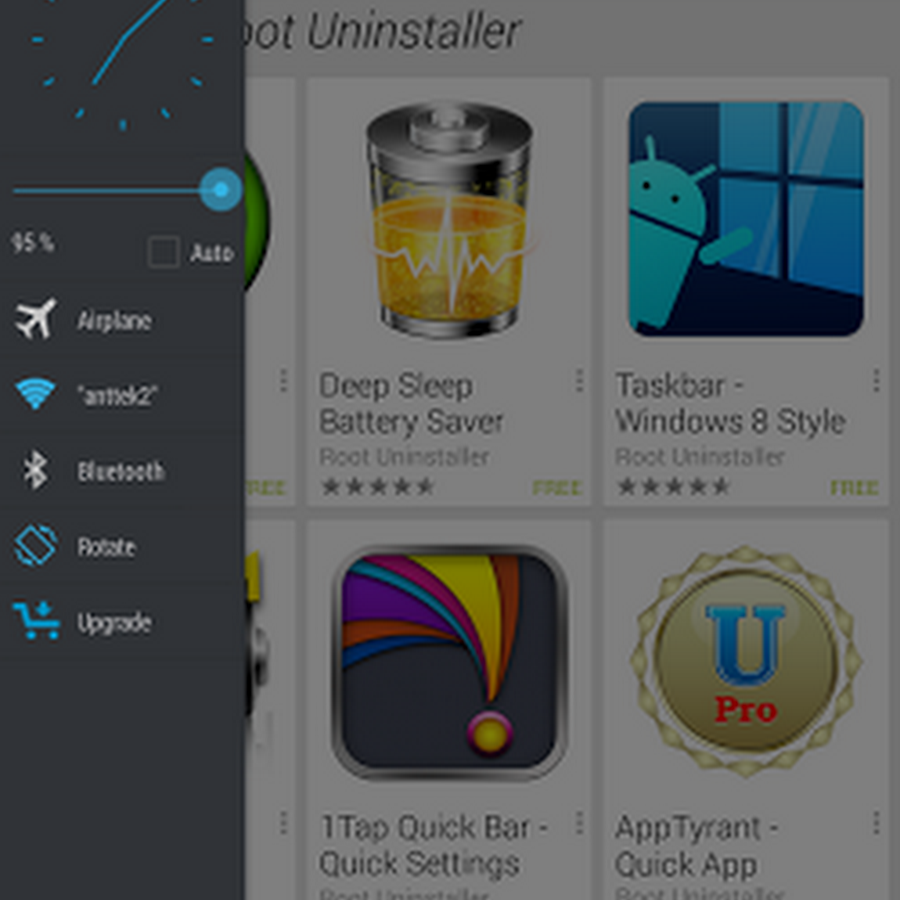Open overflow menu on 1Tap Quick Bar card
The width and height of the screenshot is (900, 900).
point(579,824)
